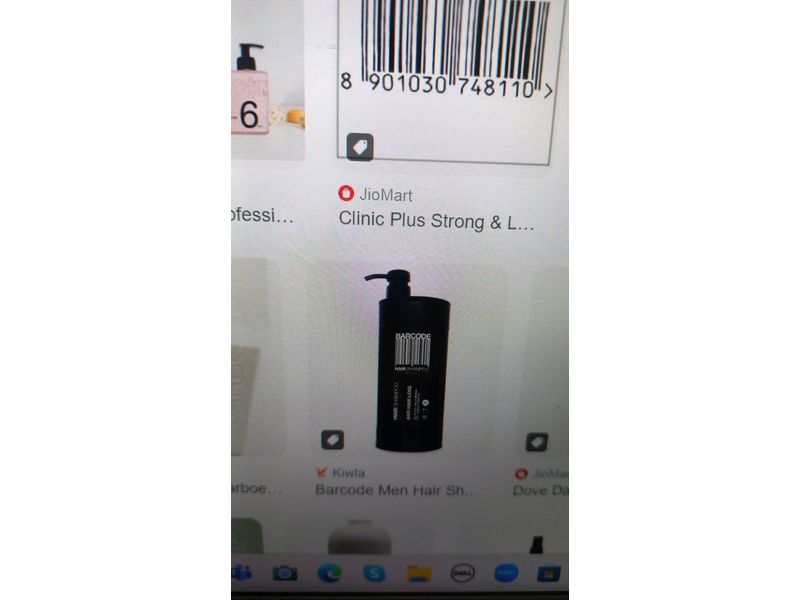Open the Dell app from the taskbar
This screenshot has height=600, width=800.
[x=463, y=573]
